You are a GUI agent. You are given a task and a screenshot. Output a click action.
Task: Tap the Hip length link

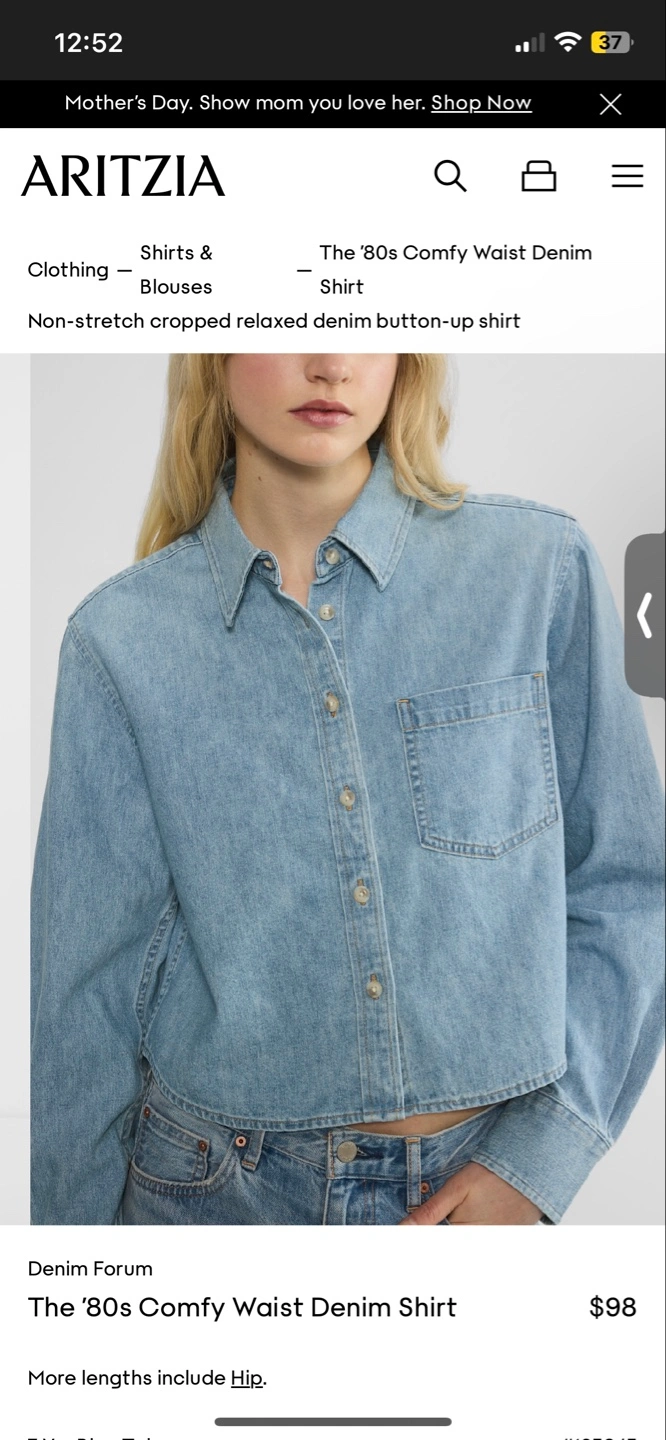click(247, 1378)
